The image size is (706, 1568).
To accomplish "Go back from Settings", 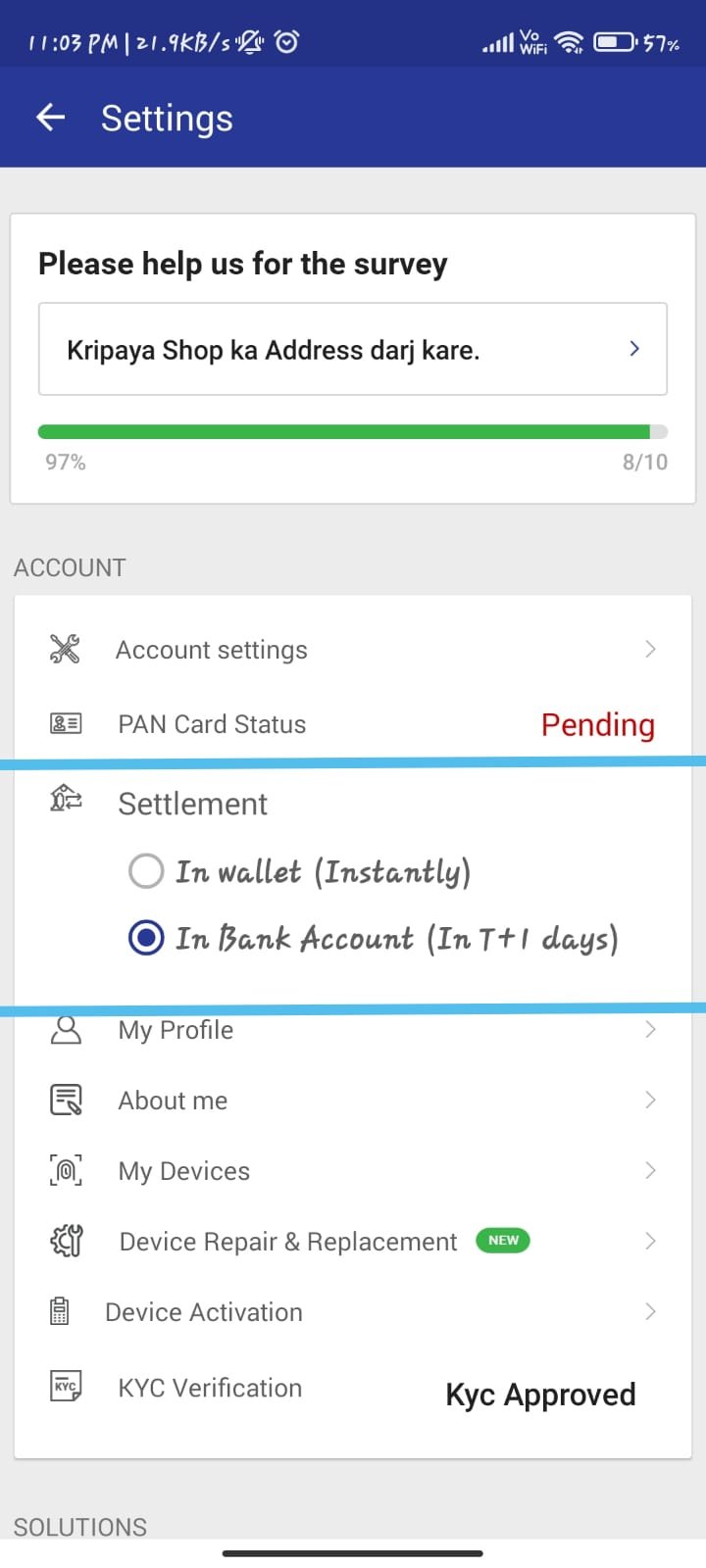I will (x=50, y=118).
